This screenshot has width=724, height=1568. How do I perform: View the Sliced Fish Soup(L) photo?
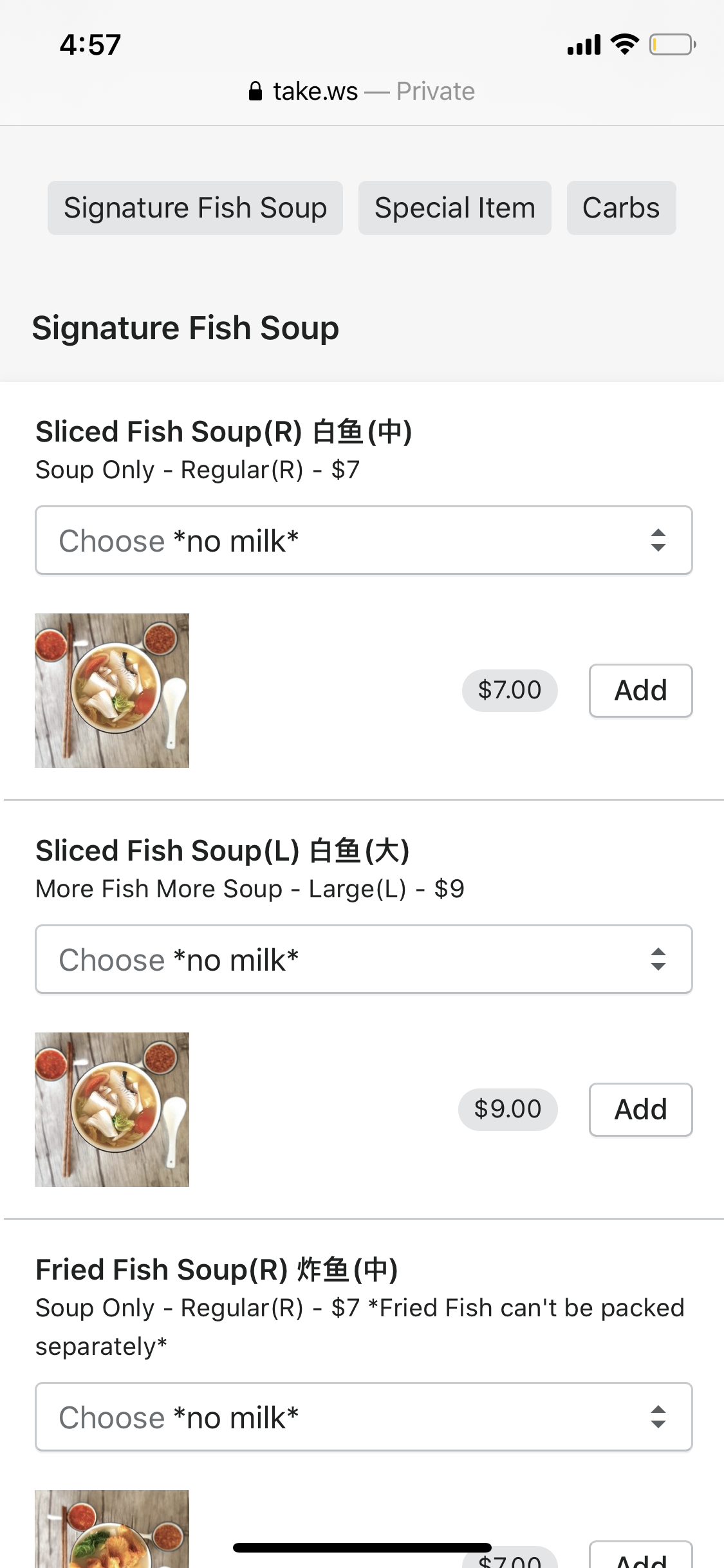tap(112, 1110)
